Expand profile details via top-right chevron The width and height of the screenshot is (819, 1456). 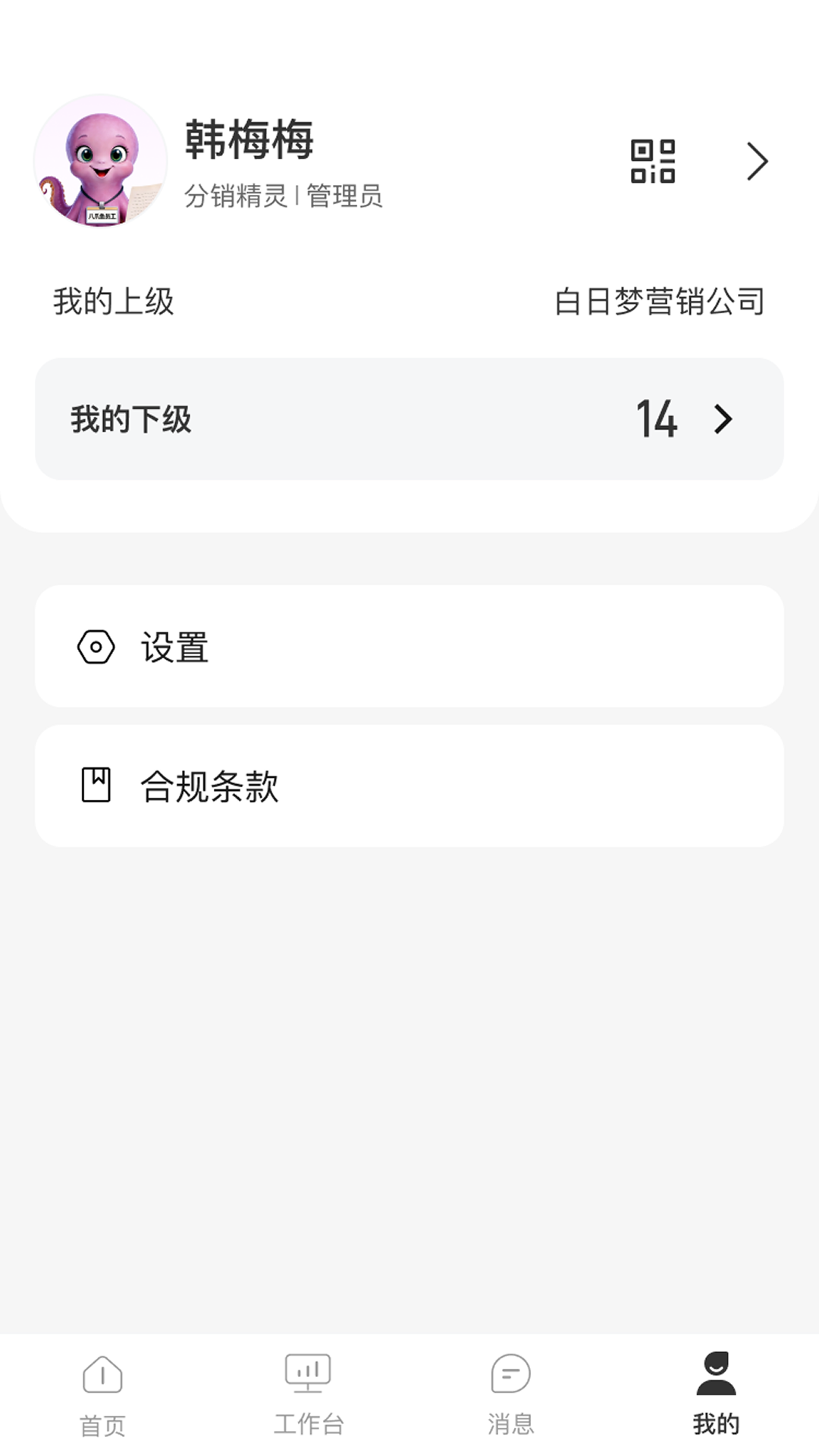[x=757, y=161]
